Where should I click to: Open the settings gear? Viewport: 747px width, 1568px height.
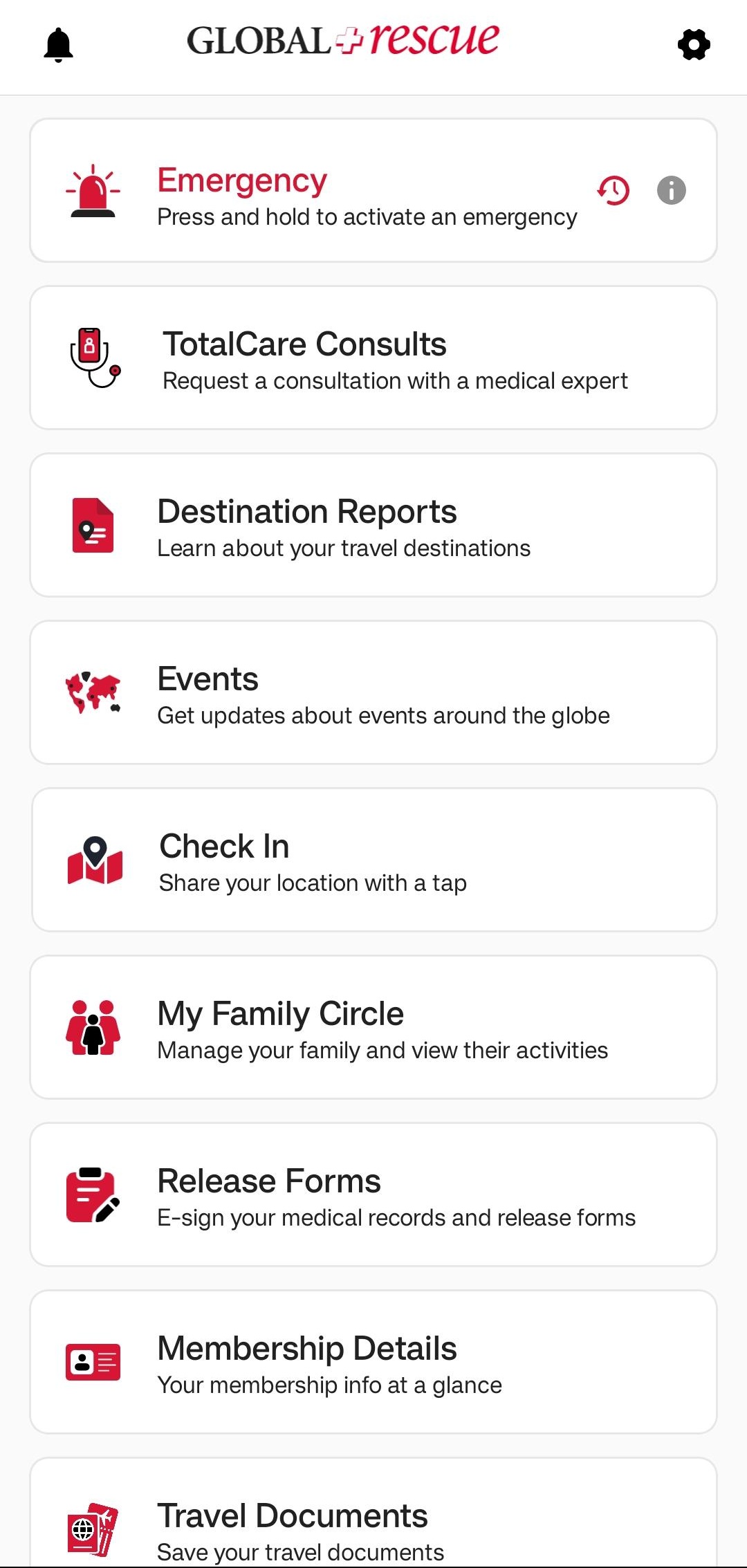(x=694, y=45)
